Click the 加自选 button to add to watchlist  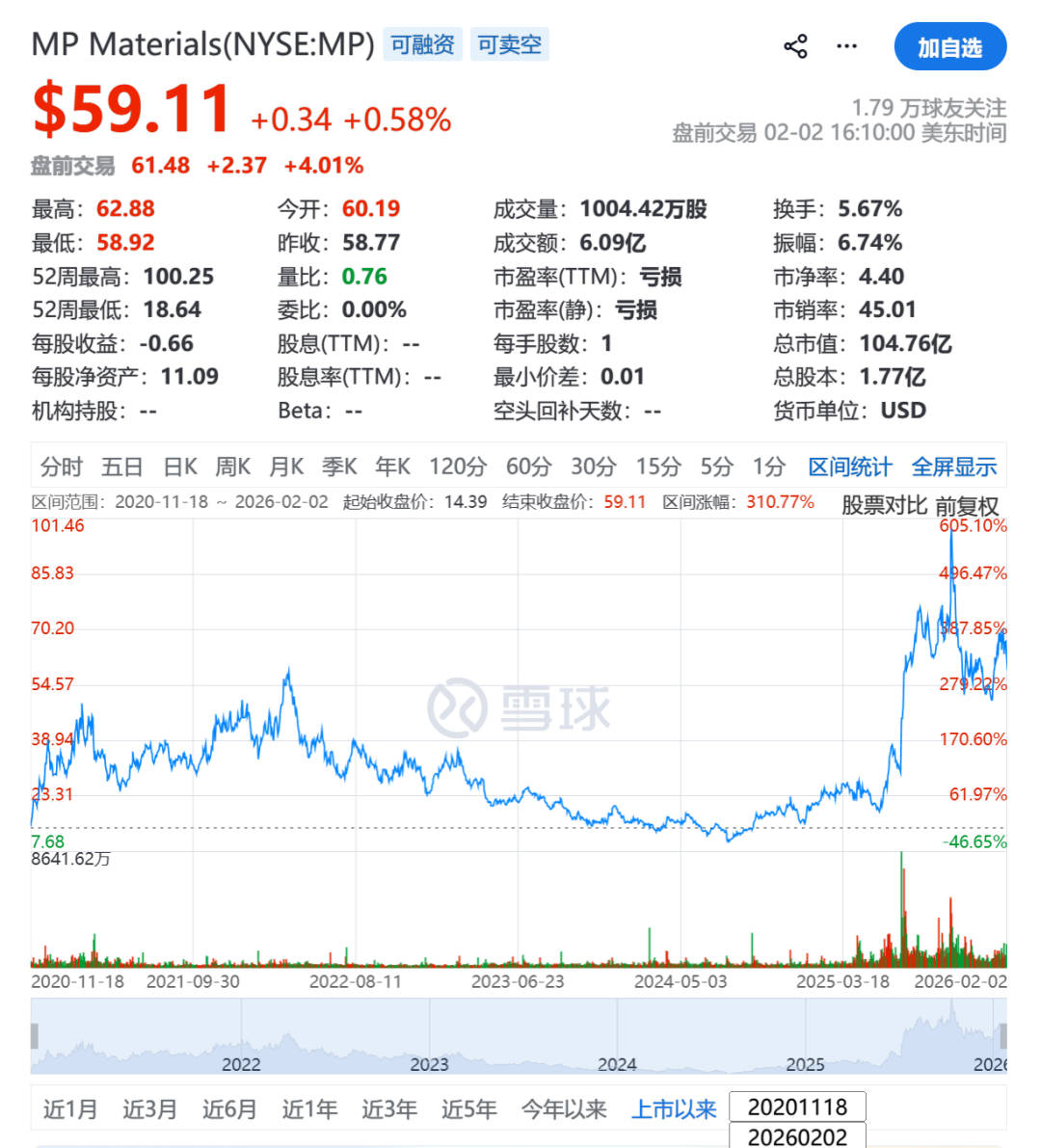(x=950, y=45)
